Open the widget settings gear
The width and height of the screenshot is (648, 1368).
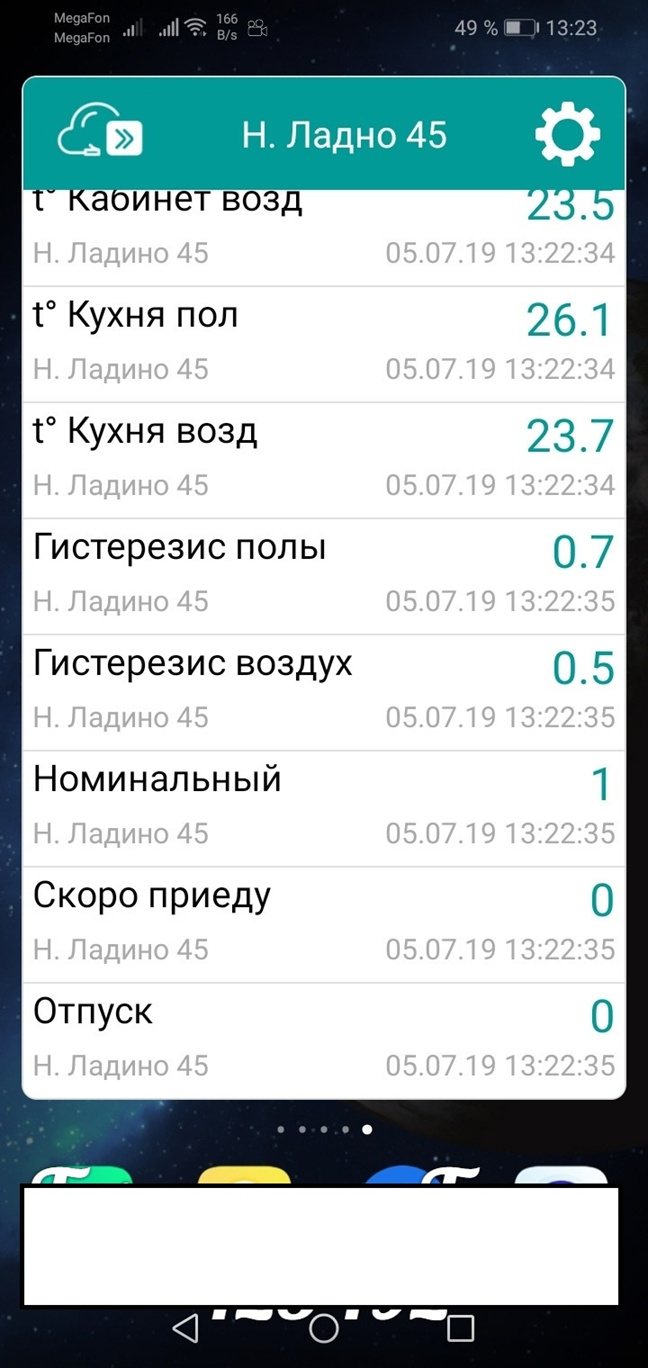[567, 134]
